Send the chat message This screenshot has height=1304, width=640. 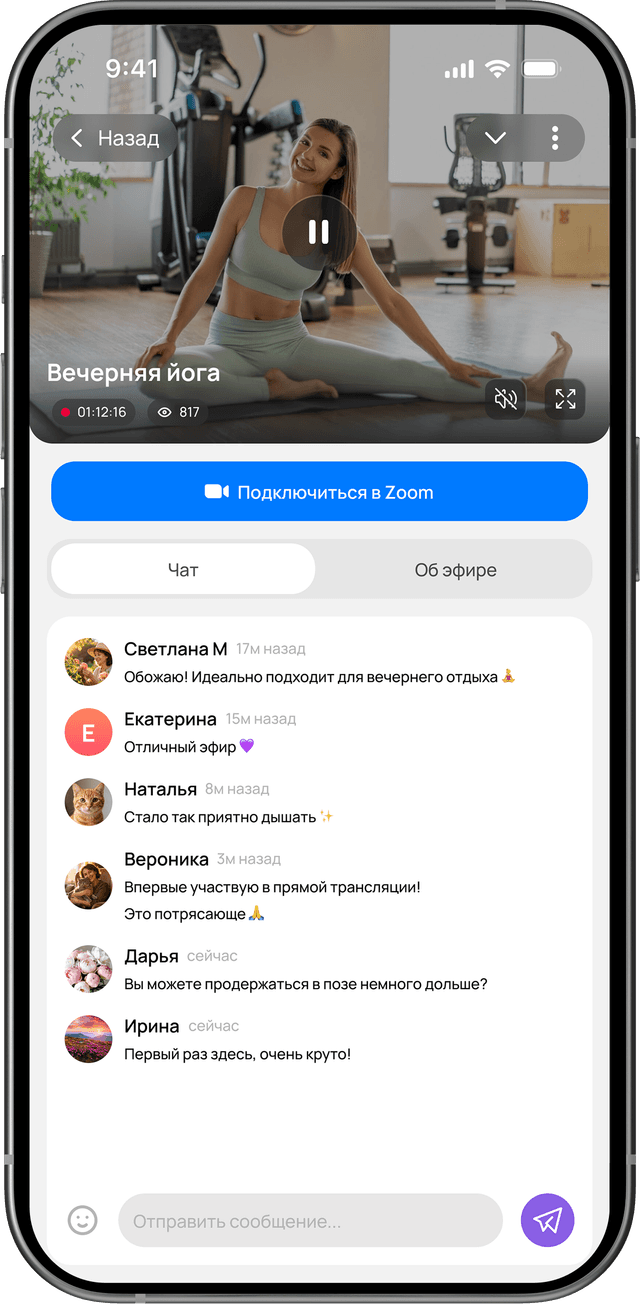[x=547, y=1220]
